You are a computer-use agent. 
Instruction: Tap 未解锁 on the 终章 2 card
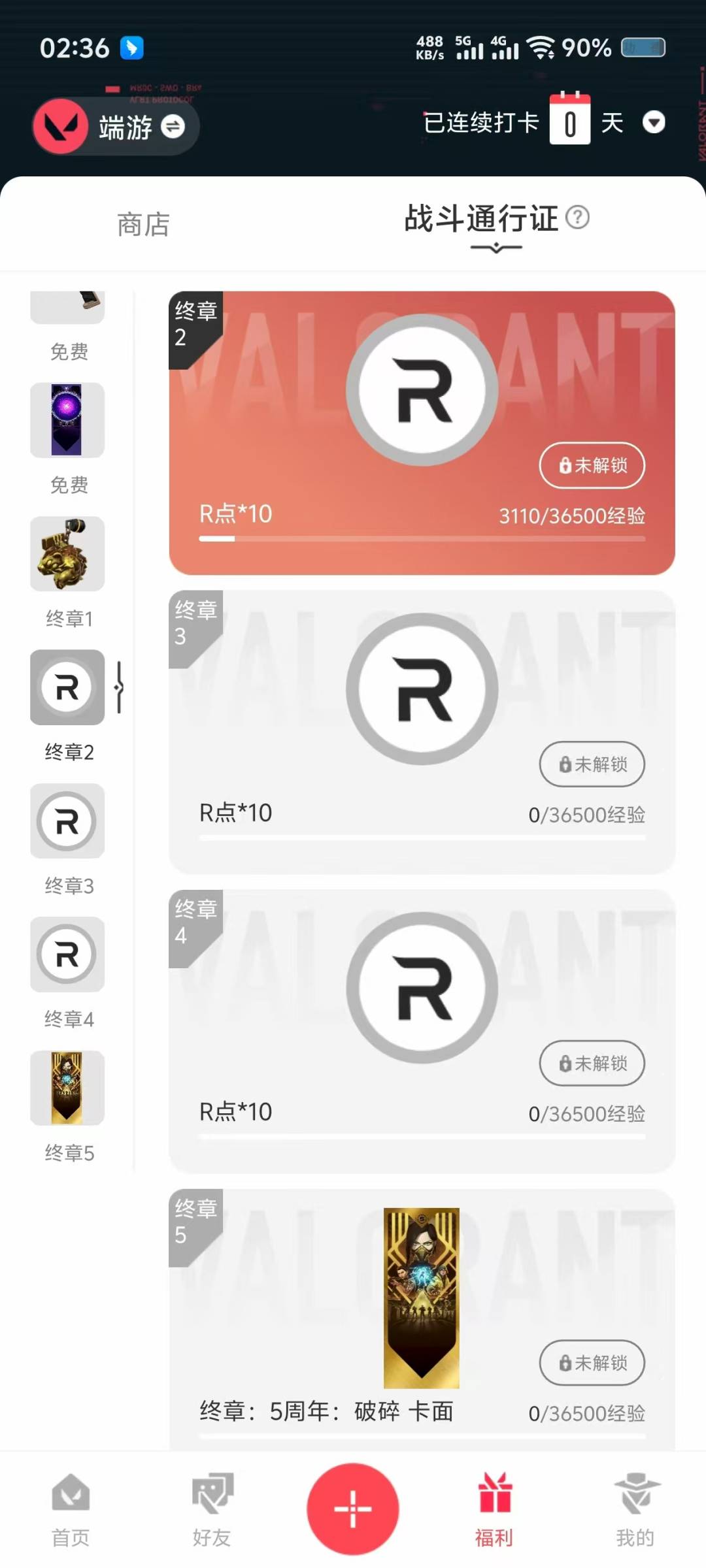pos(592,465)
